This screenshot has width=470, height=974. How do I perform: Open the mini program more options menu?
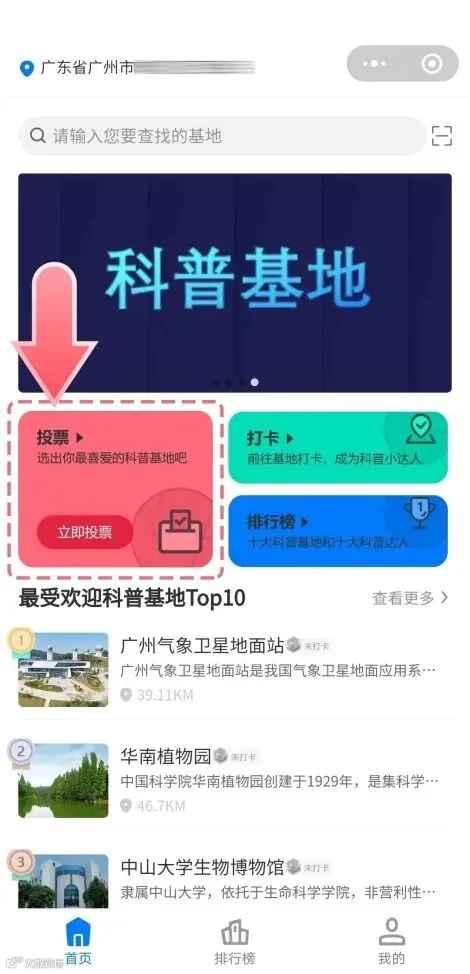375,63
